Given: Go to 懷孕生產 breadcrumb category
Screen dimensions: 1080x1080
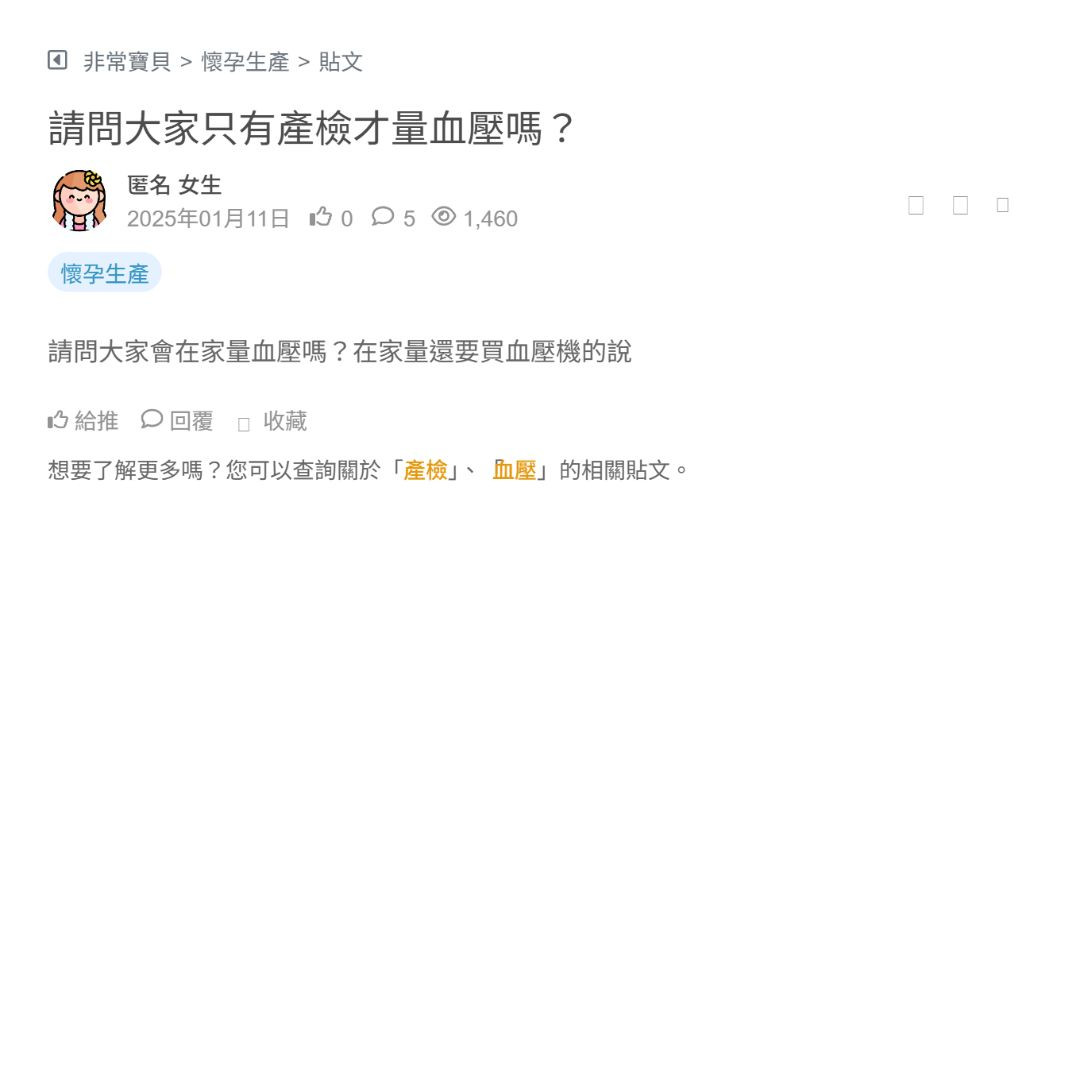Looking at the screenshot, I should point(245,62).
